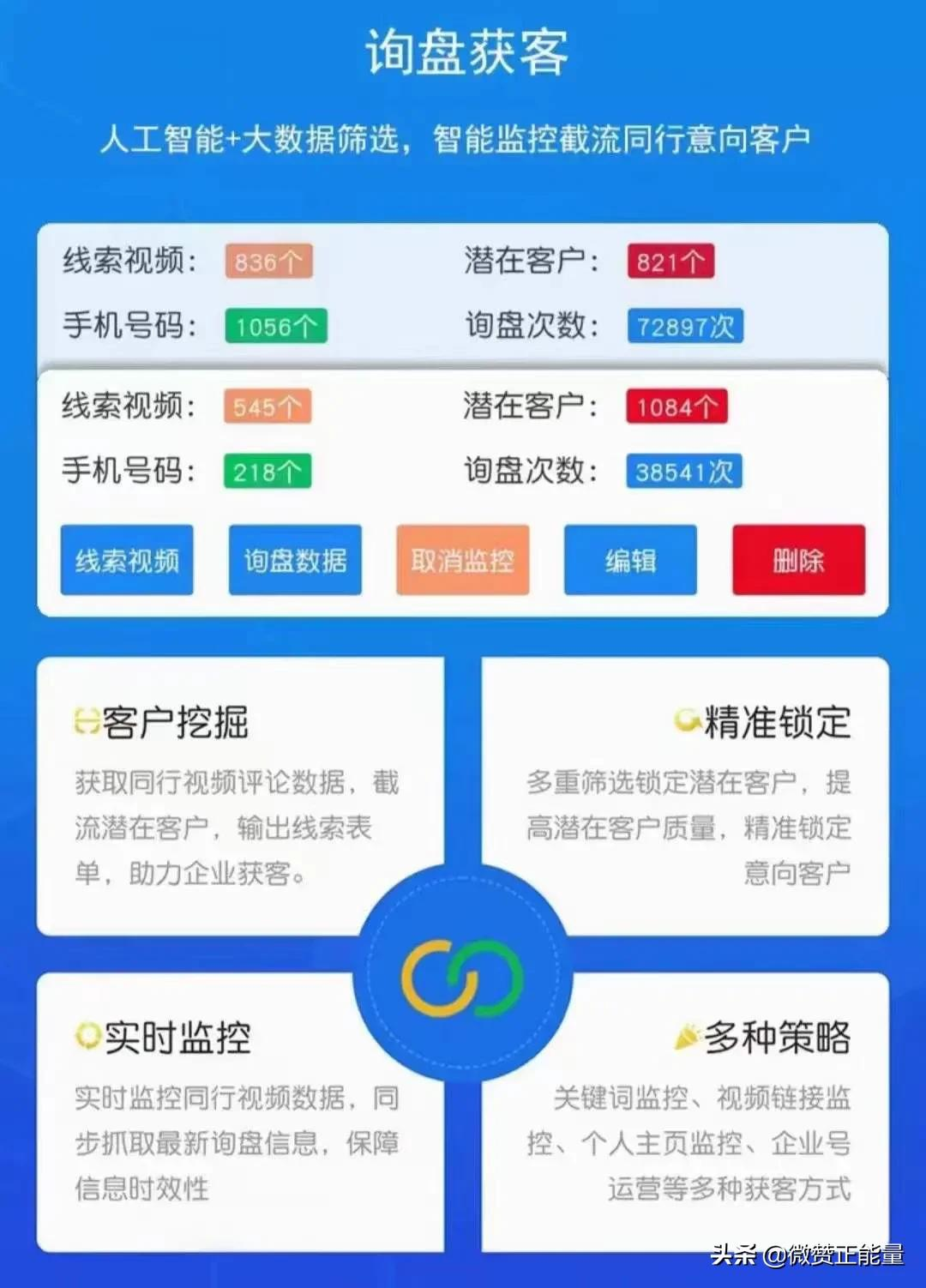The width and height of the screenshot is (926, 1288).
Task: Click the 编辑 edit button
Action: tap(629, 561)
